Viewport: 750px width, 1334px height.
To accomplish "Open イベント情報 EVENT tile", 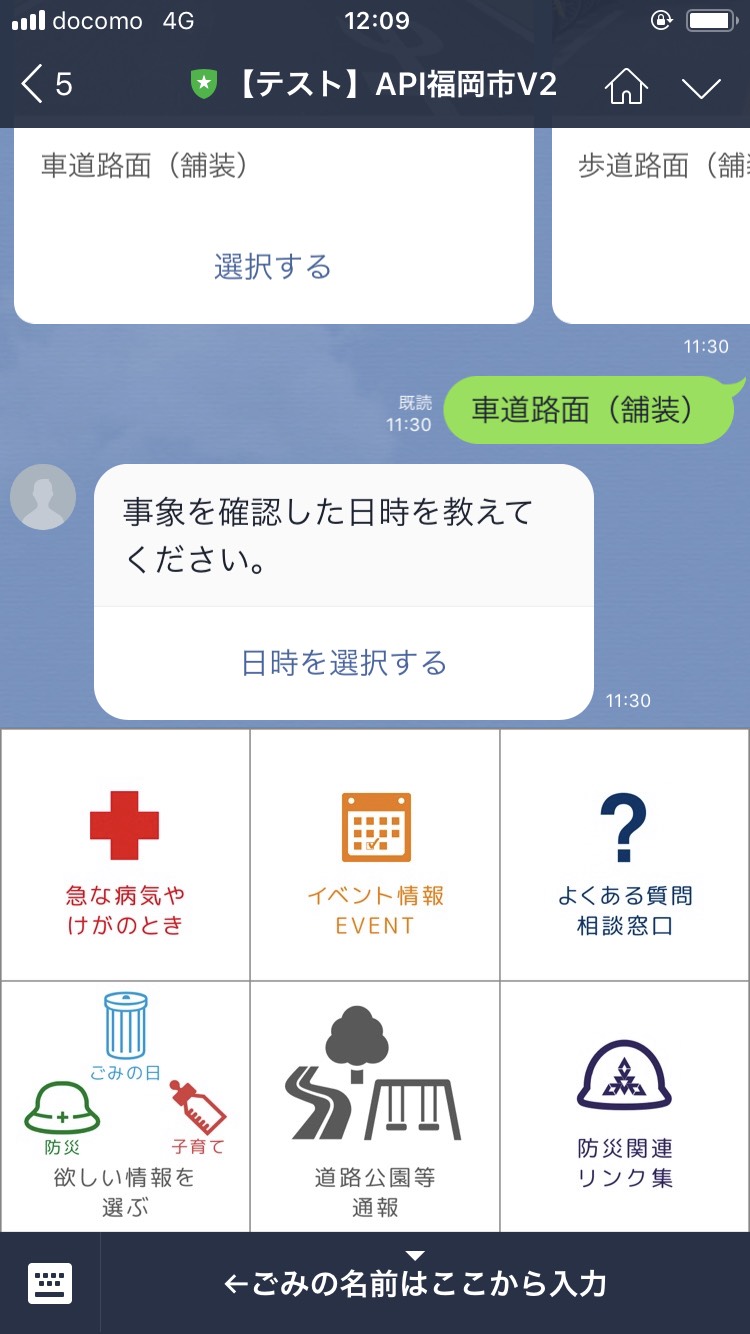I will 375,855.
